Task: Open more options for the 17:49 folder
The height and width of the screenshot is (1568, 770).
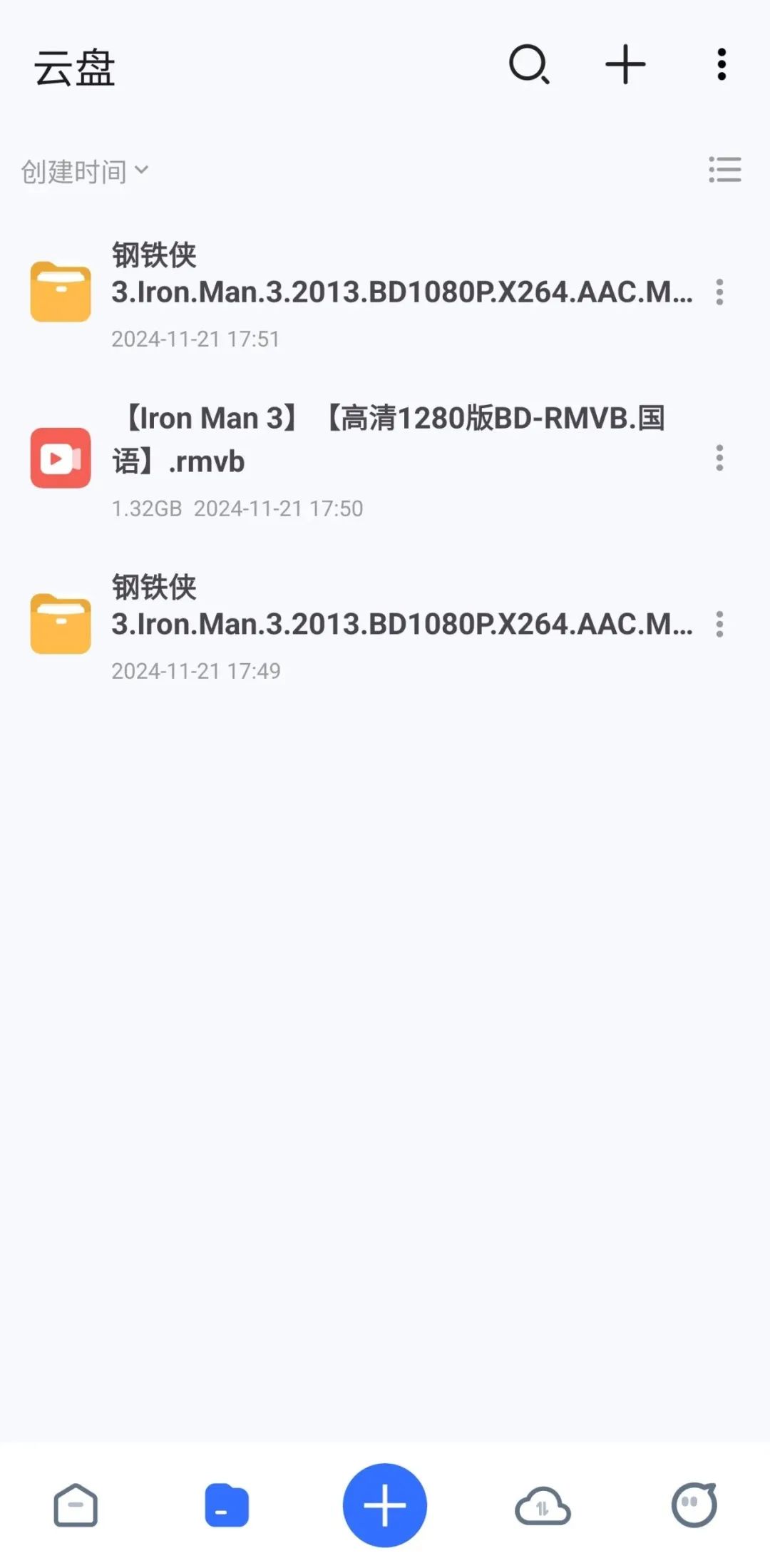Action: click(719, 625)
